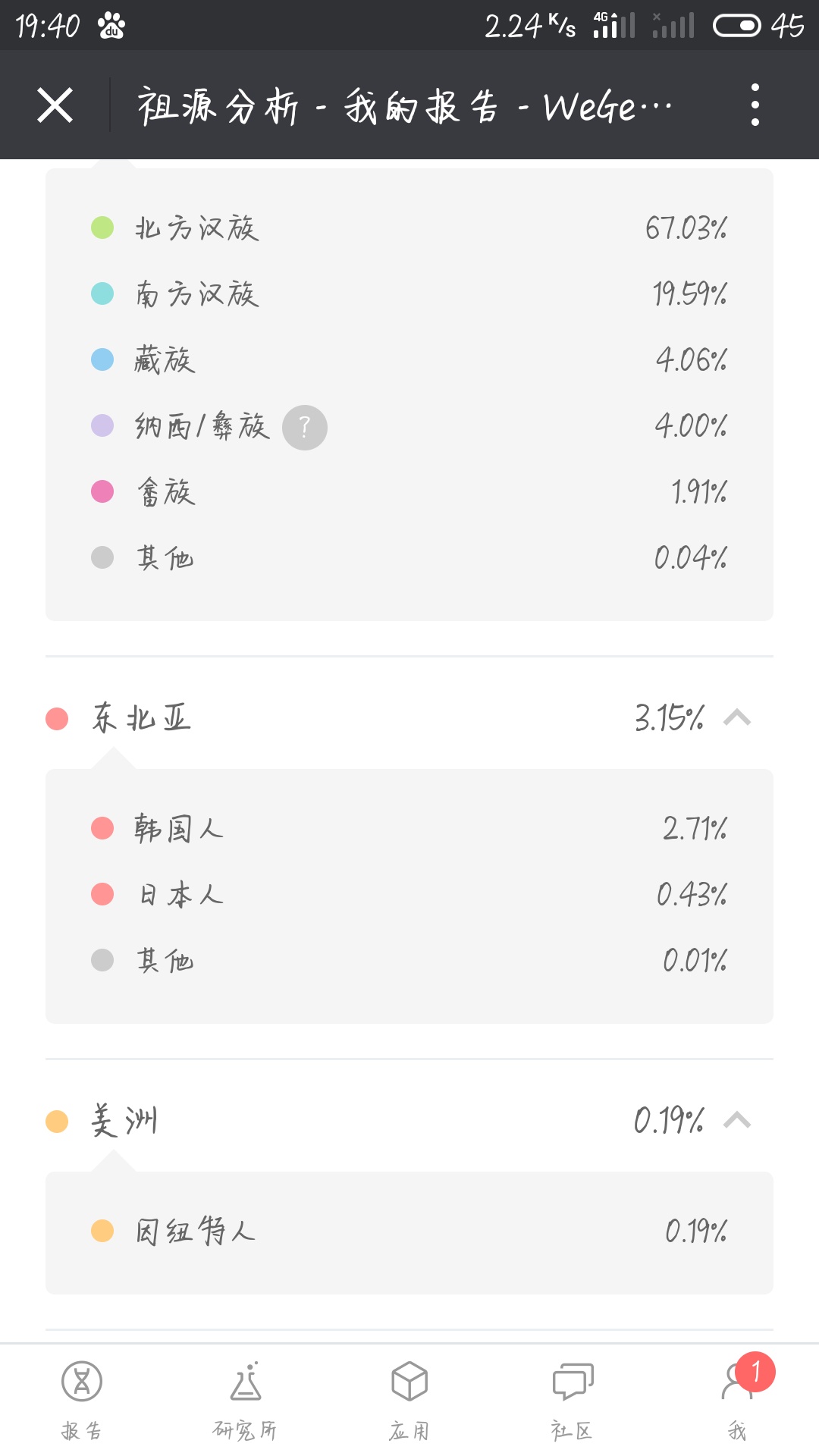This screenshot has width=819, height=1456.
Task: Open the 社区 tab
Action: tap(573, 1400)
